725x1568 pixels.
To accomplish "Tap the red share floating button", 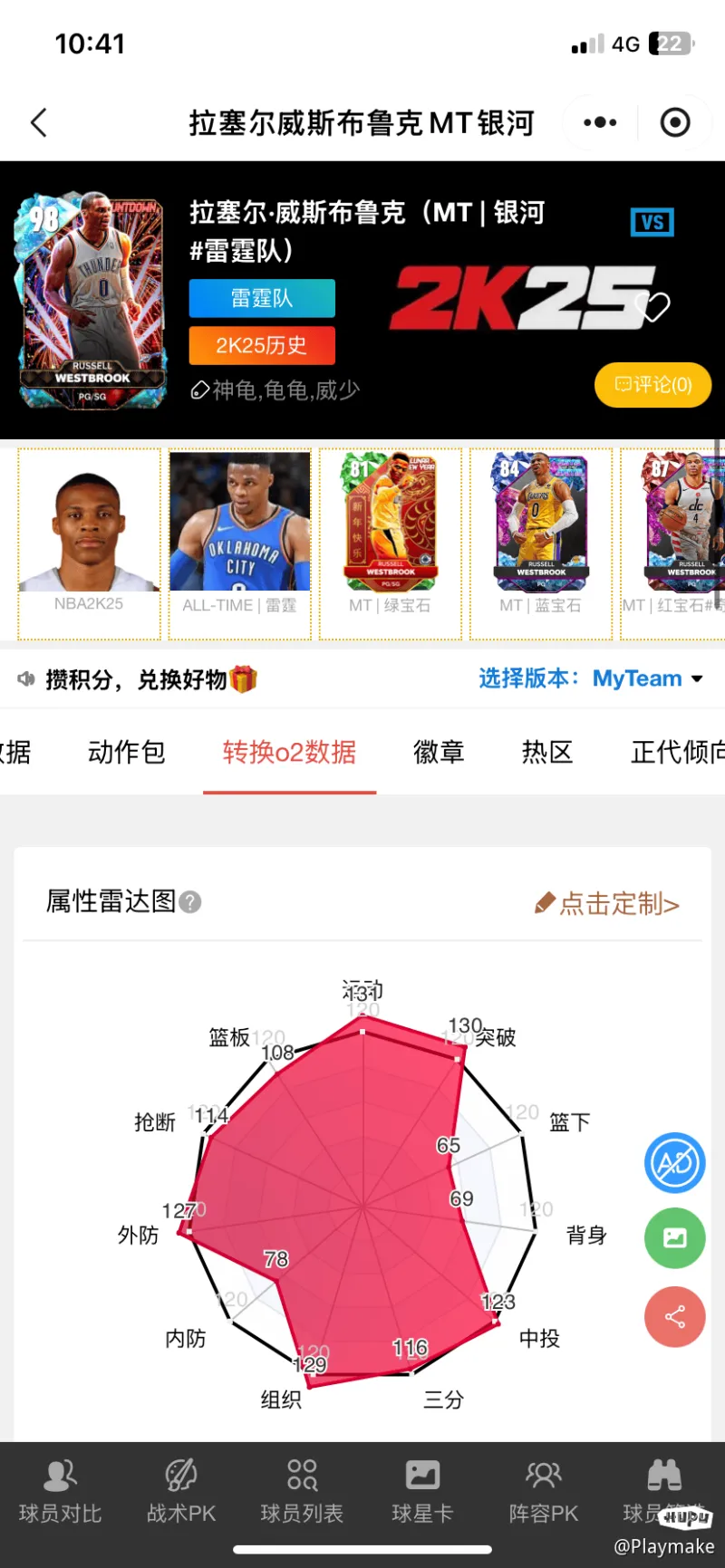I will [674, 1316].
